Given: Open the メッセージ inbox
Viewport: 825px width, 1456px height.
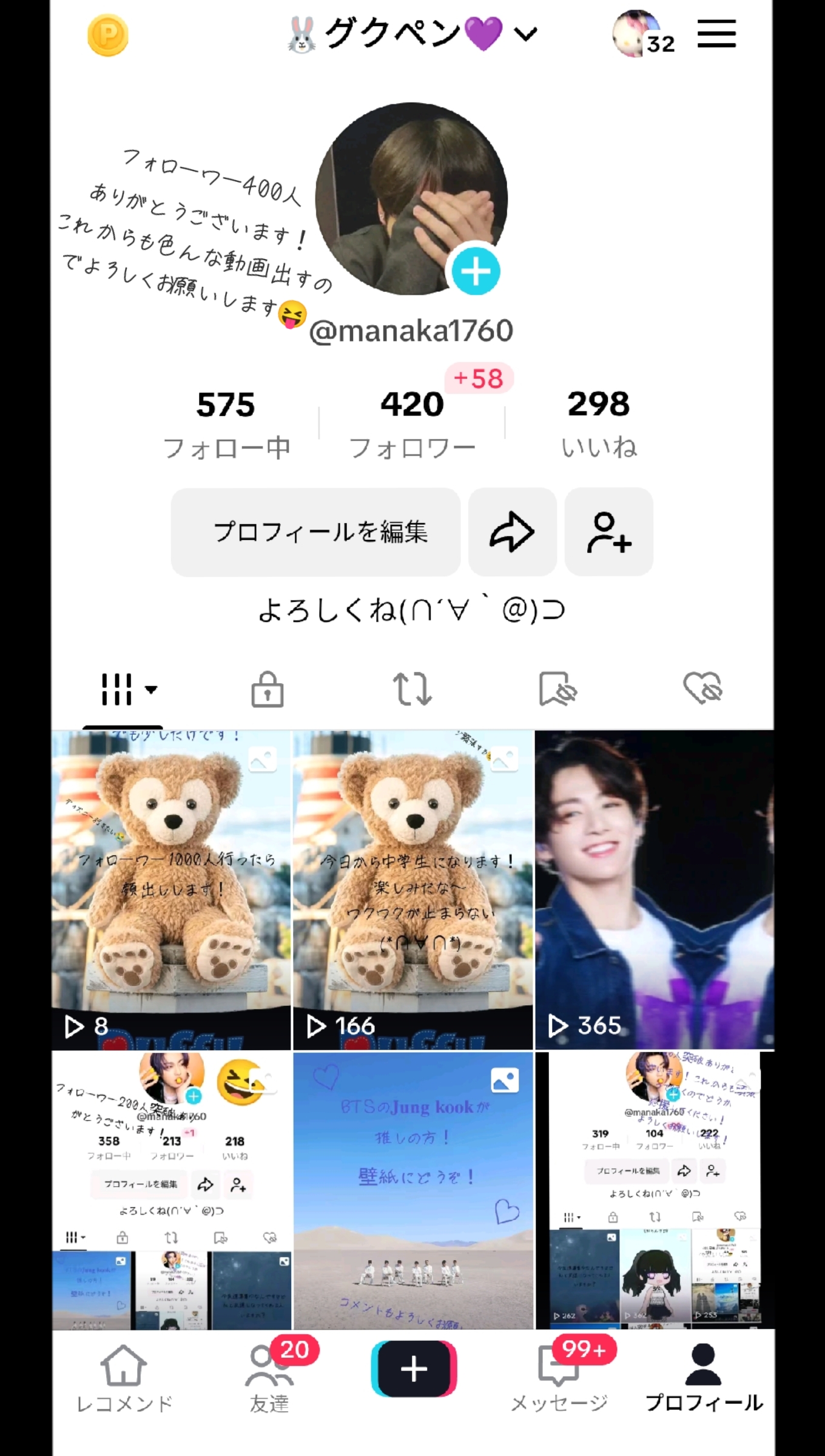Looking at the screenshot, I should click(x=559, y=1377).
